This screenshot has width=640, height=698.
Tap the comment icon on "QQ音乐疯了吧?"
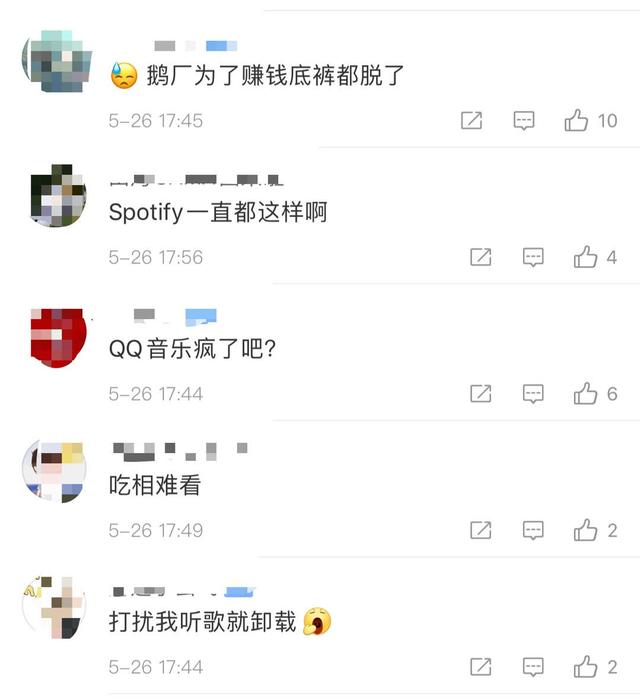pyautogui.click(x=533, y=394)
